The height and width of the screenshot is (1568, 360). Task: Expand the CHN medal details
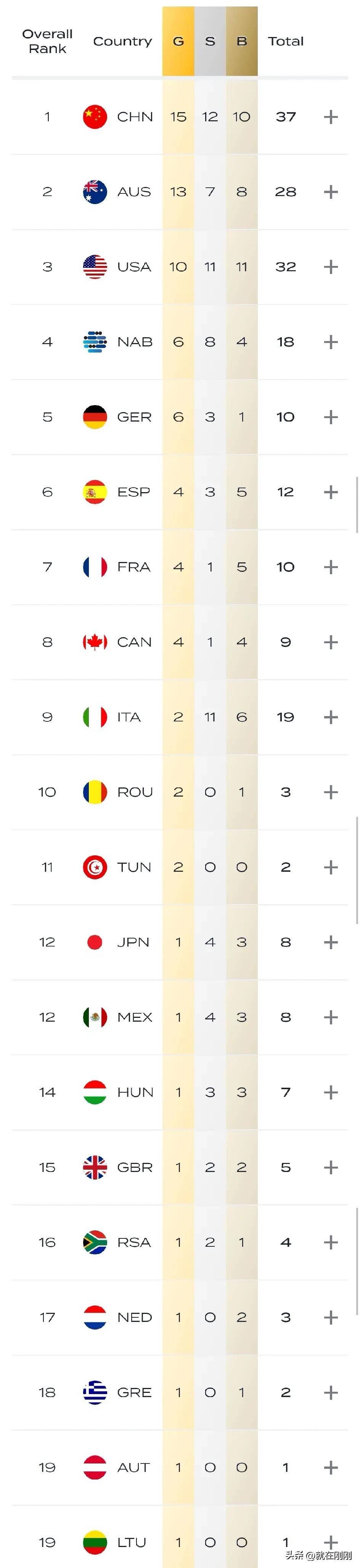(x=330, y=117)
